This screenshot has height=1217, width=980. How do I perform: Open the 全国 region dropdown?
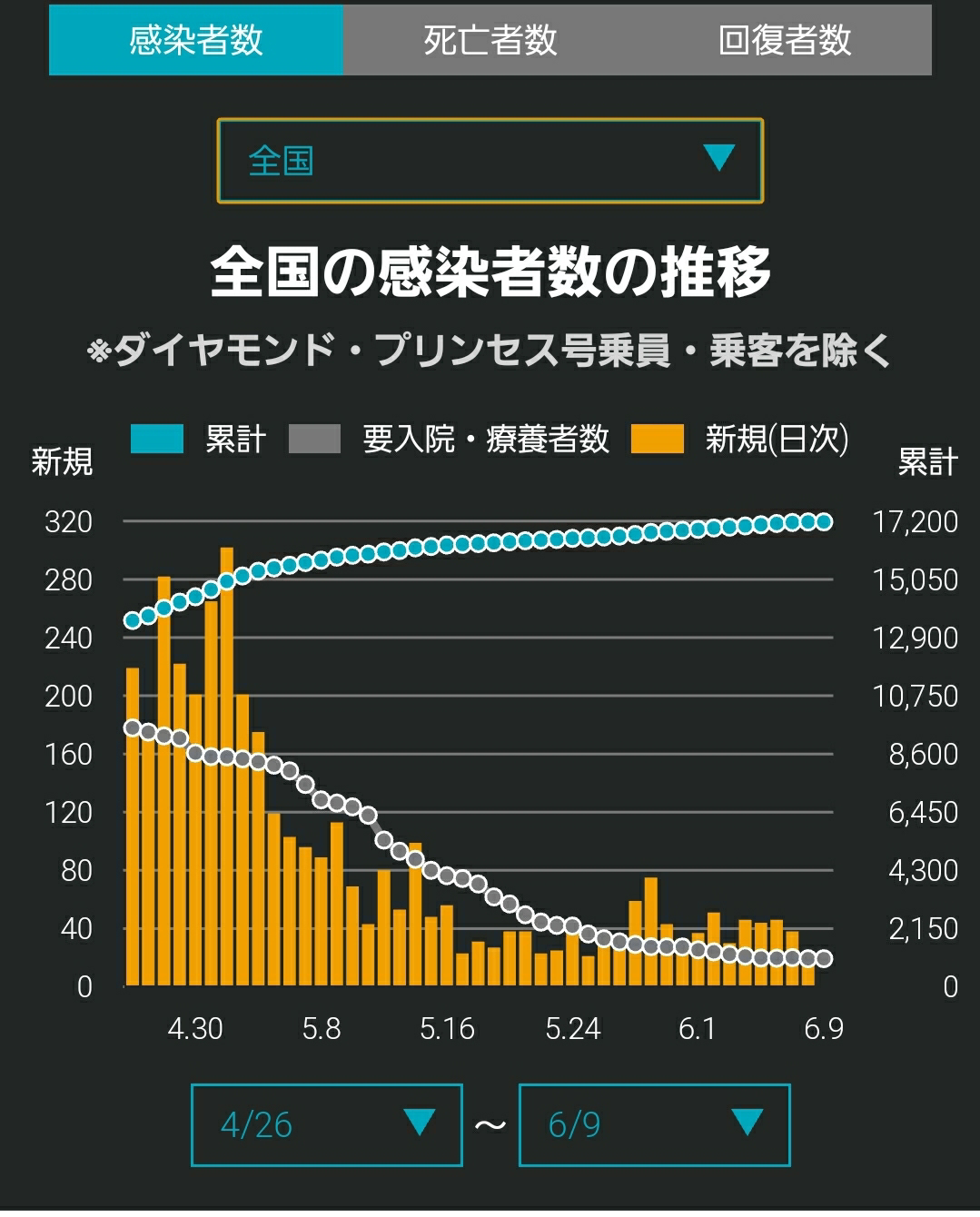coord(490,161)
